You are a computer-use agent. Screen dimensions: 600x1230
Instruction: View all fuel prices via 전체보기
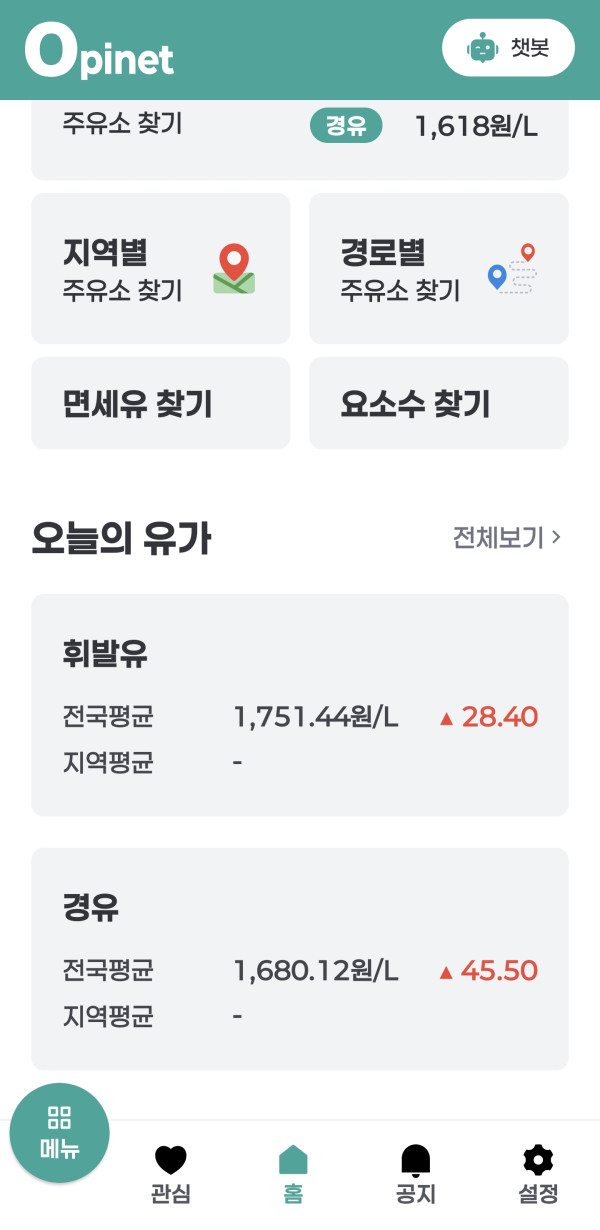click(x=507, y=538)
